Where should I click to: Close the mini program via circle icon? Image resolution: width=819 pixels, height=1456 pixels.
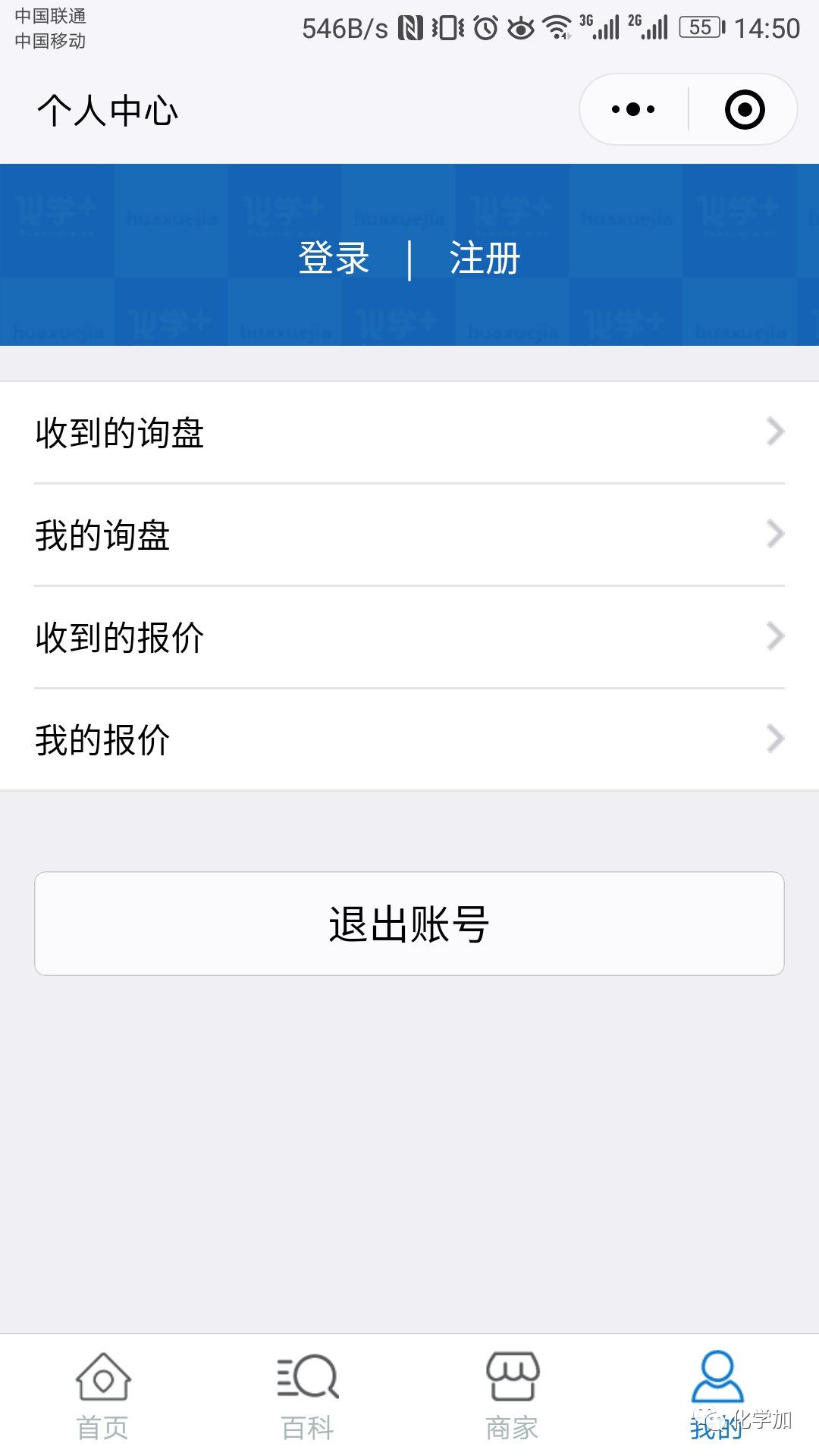(x=745, y=110)
